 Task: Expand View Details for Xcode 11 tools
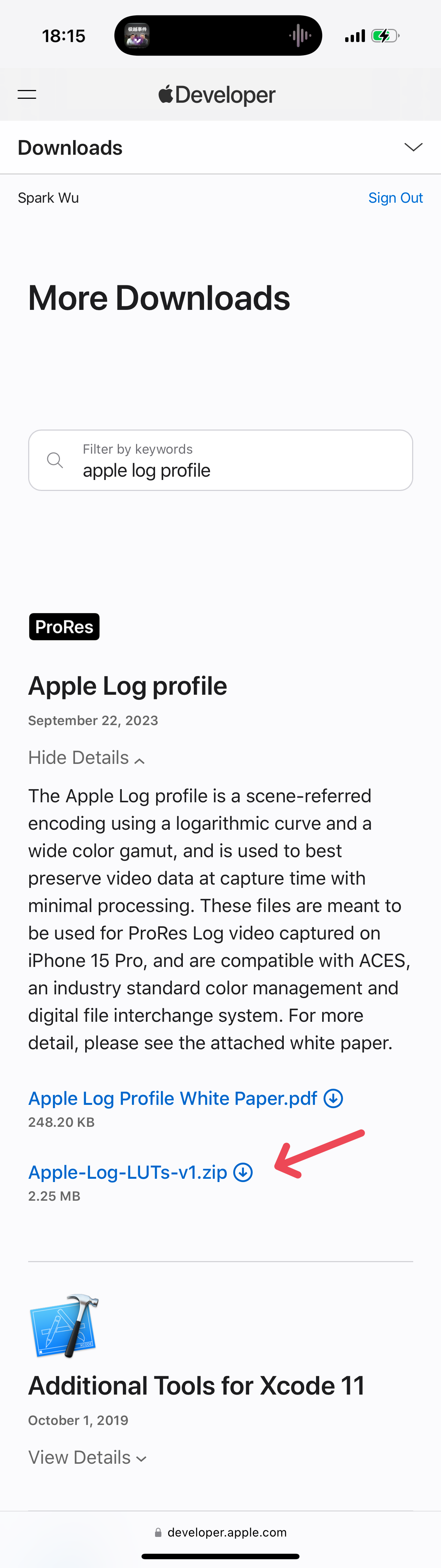(x=88, y=1457)
